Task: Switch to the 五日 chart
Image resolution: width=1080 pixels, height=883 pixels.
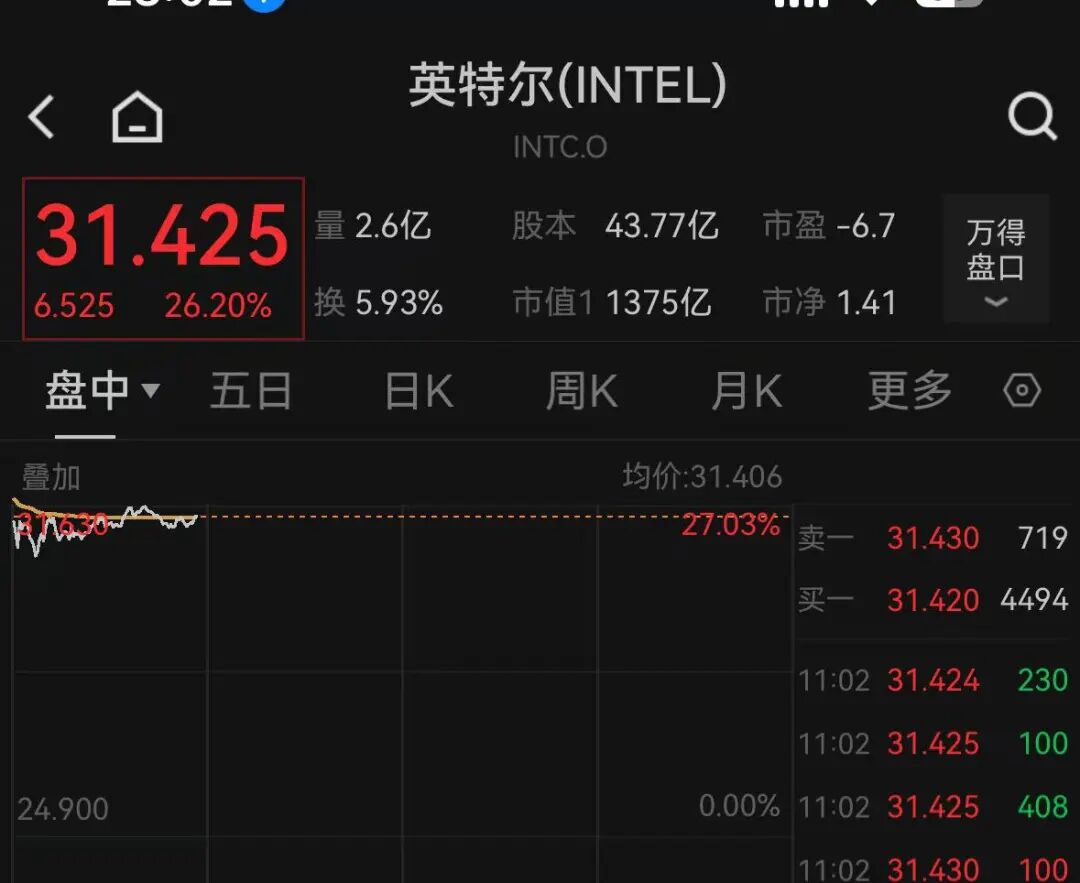Action: [251, 391]
